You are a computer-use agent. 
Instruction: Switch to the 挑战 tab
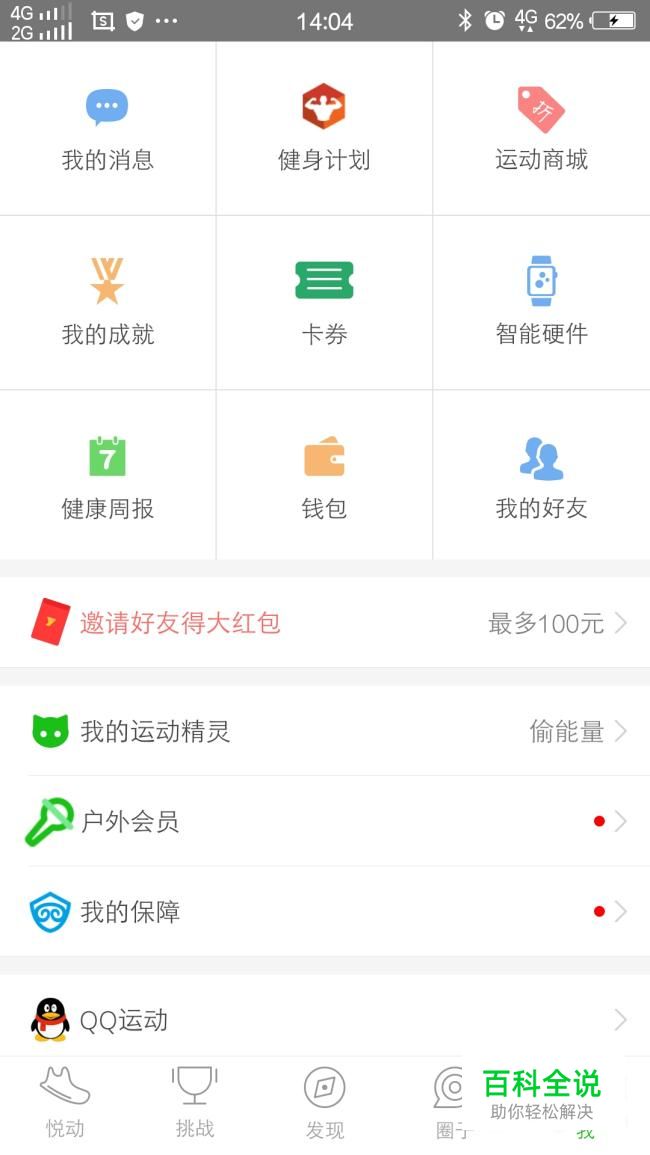pyautogui.click(x=195, y=1103)
